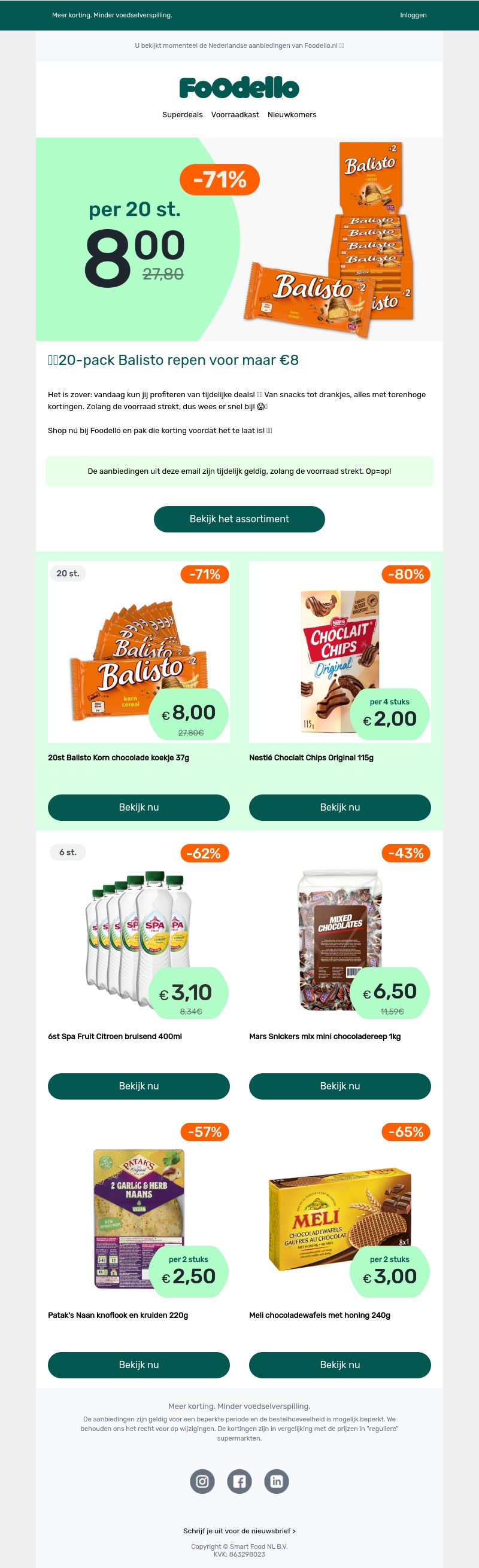This screenshot has height=1568, width=479.
Task: Visit Foodello's Facebook page
Action: (x=239, y=1481)
